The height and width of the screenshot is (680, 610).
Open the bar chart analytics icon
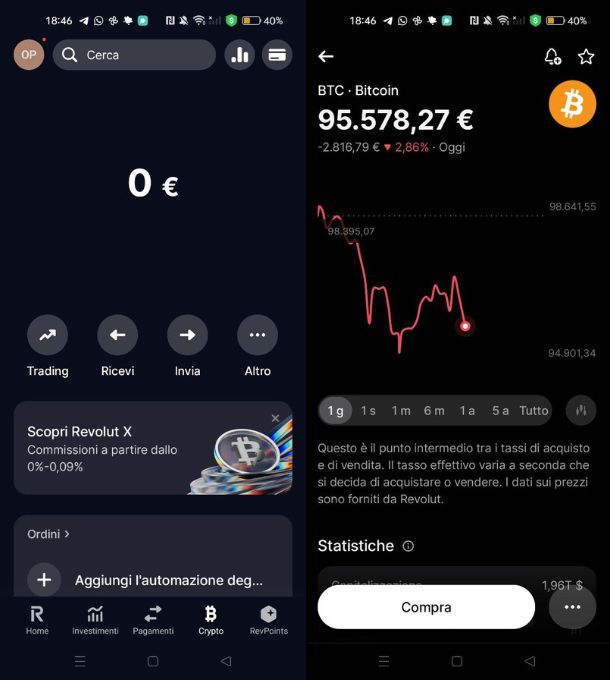click(x=240, y=55)
